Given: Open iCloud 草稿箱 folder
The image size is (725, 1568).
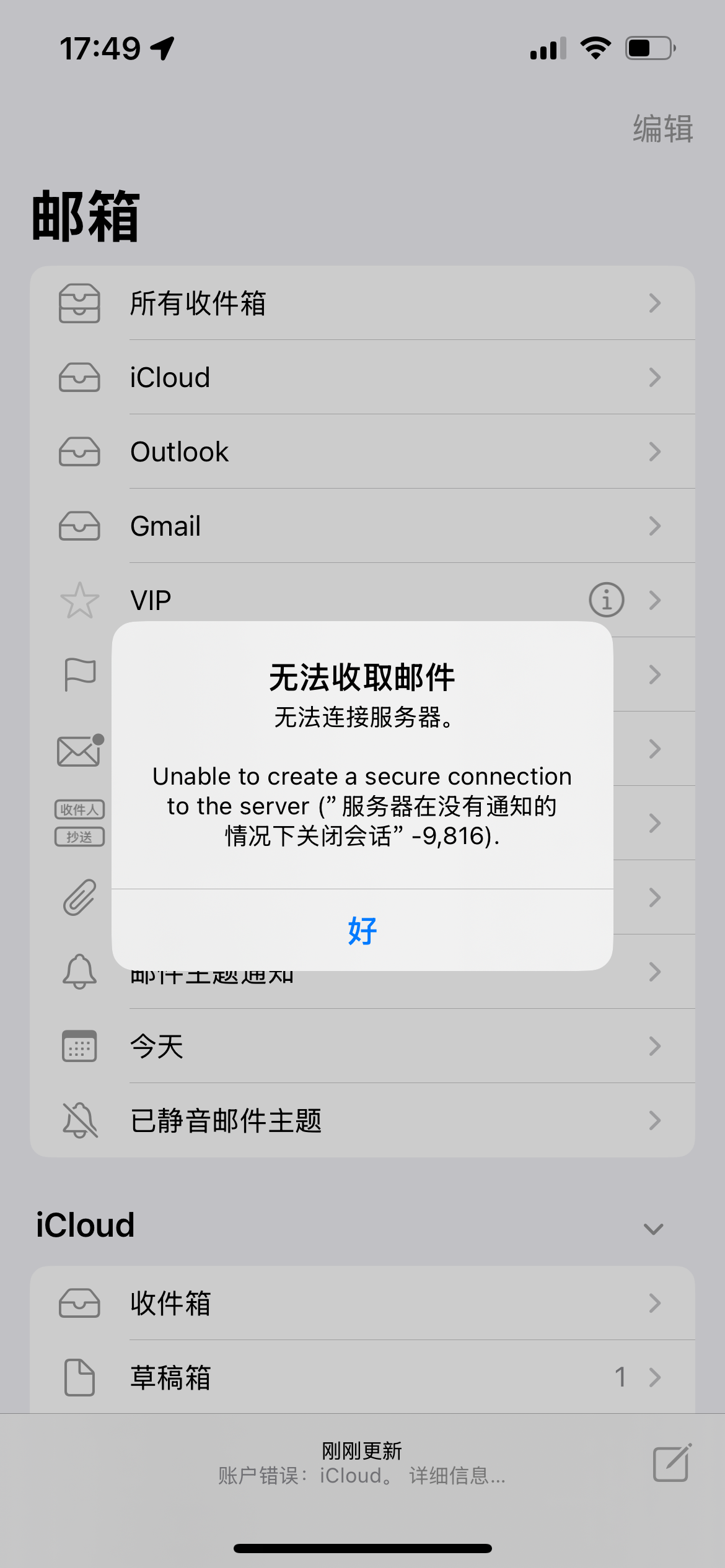Looking at the screenshot, I should (362, 1377).
